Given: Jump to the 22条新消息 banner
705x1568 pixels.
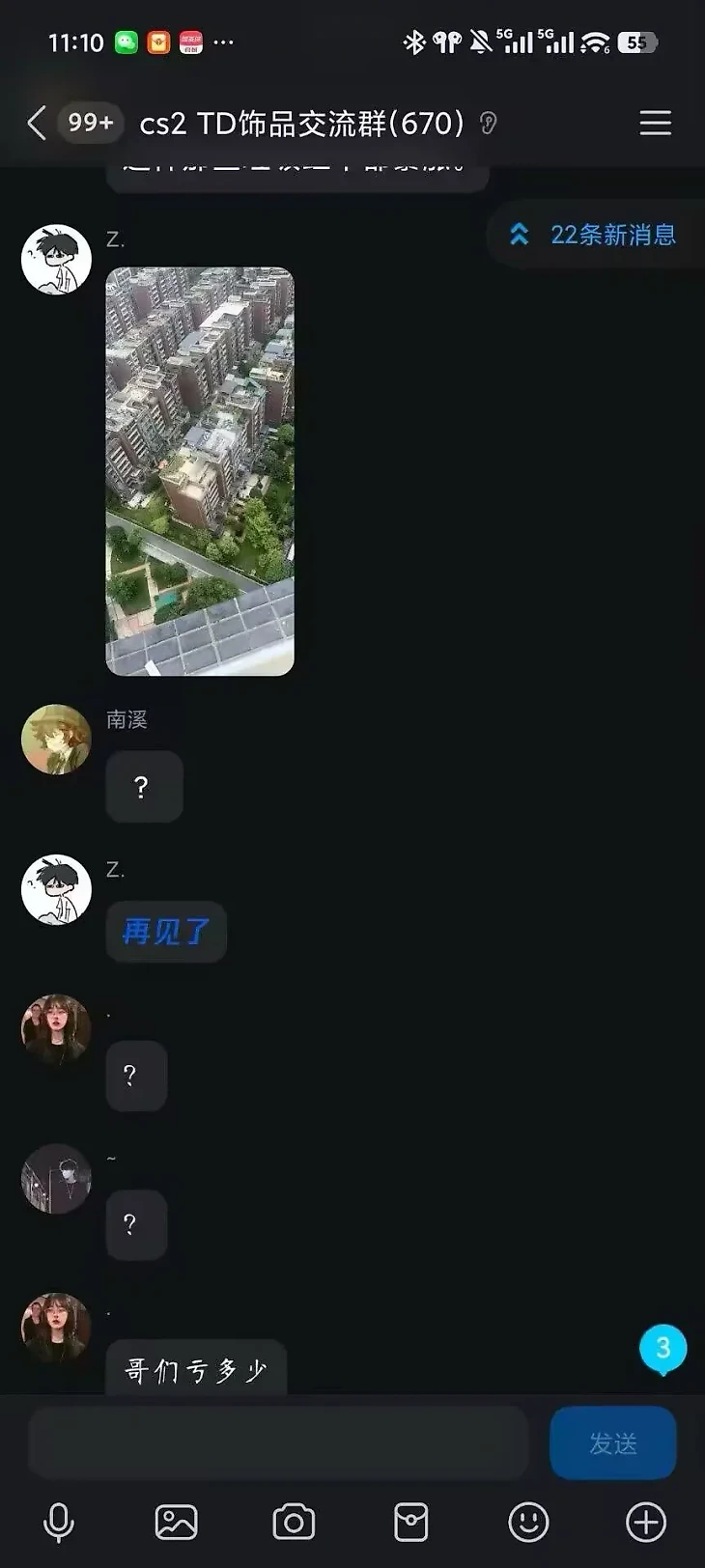Looking at the screenshot, I should tap(596, 235).
